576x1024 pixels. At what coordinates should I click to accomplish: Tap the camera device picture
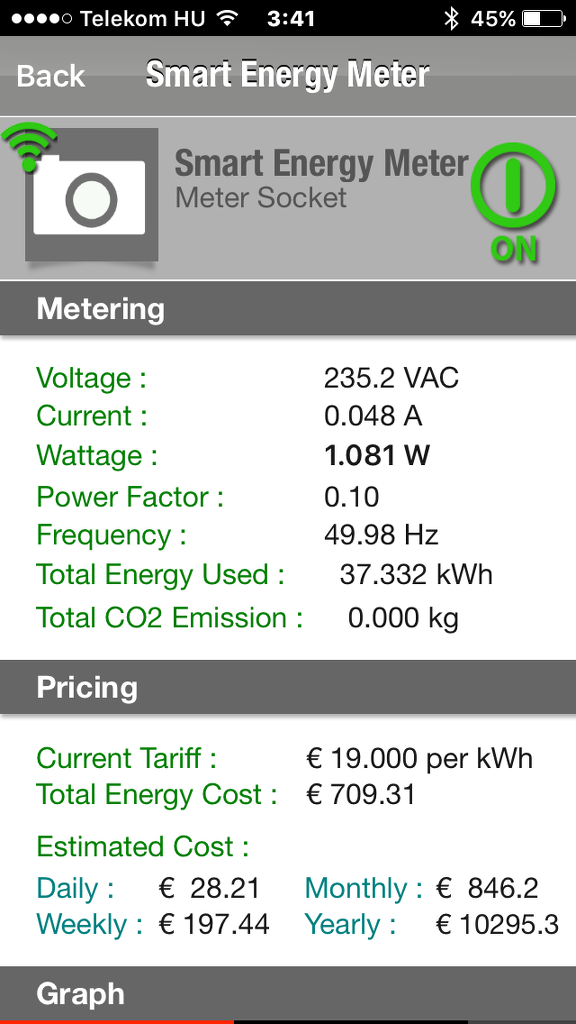click(x=91, y=195)
